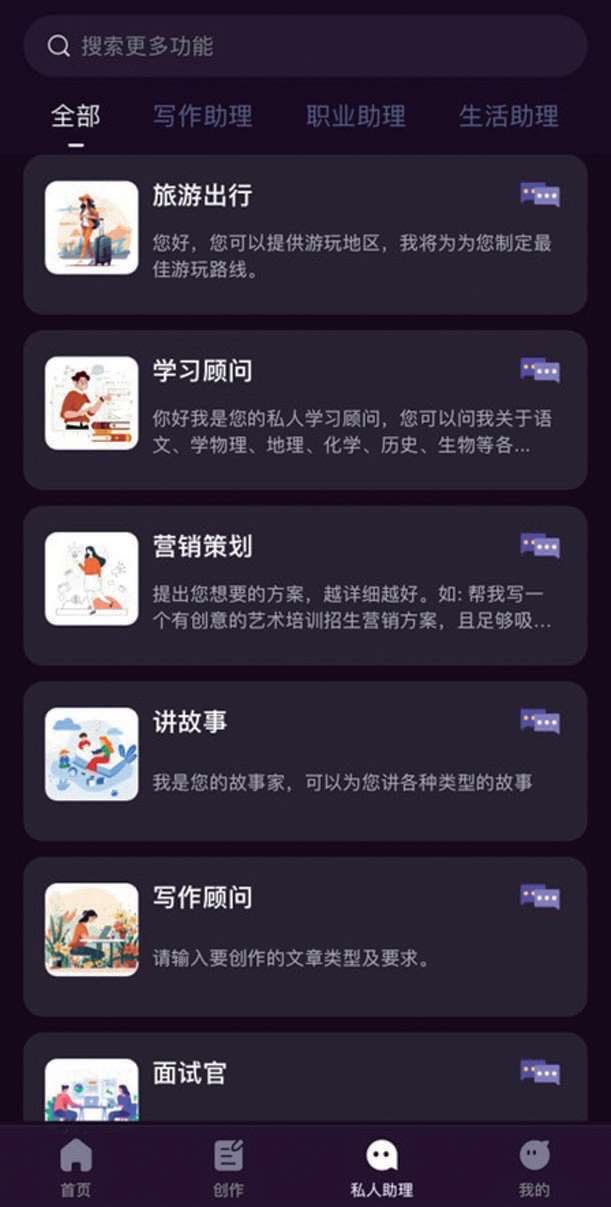
Task: Tap the 搜索更多功能 search box
Action: point(305,46)
